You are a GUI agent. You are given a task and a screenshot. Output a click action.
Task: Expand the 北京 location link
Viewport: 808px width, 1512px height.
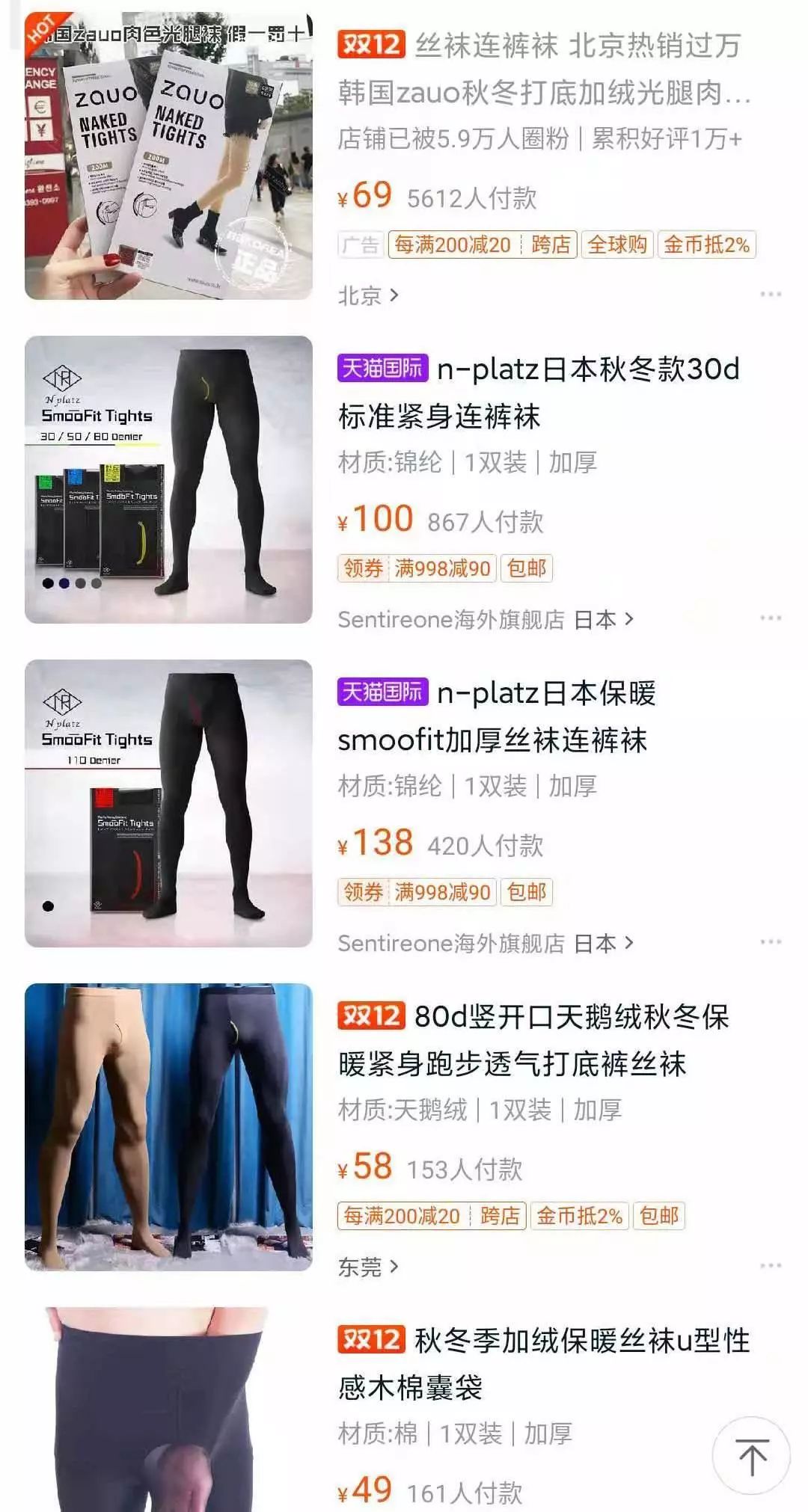coord(361,295)
